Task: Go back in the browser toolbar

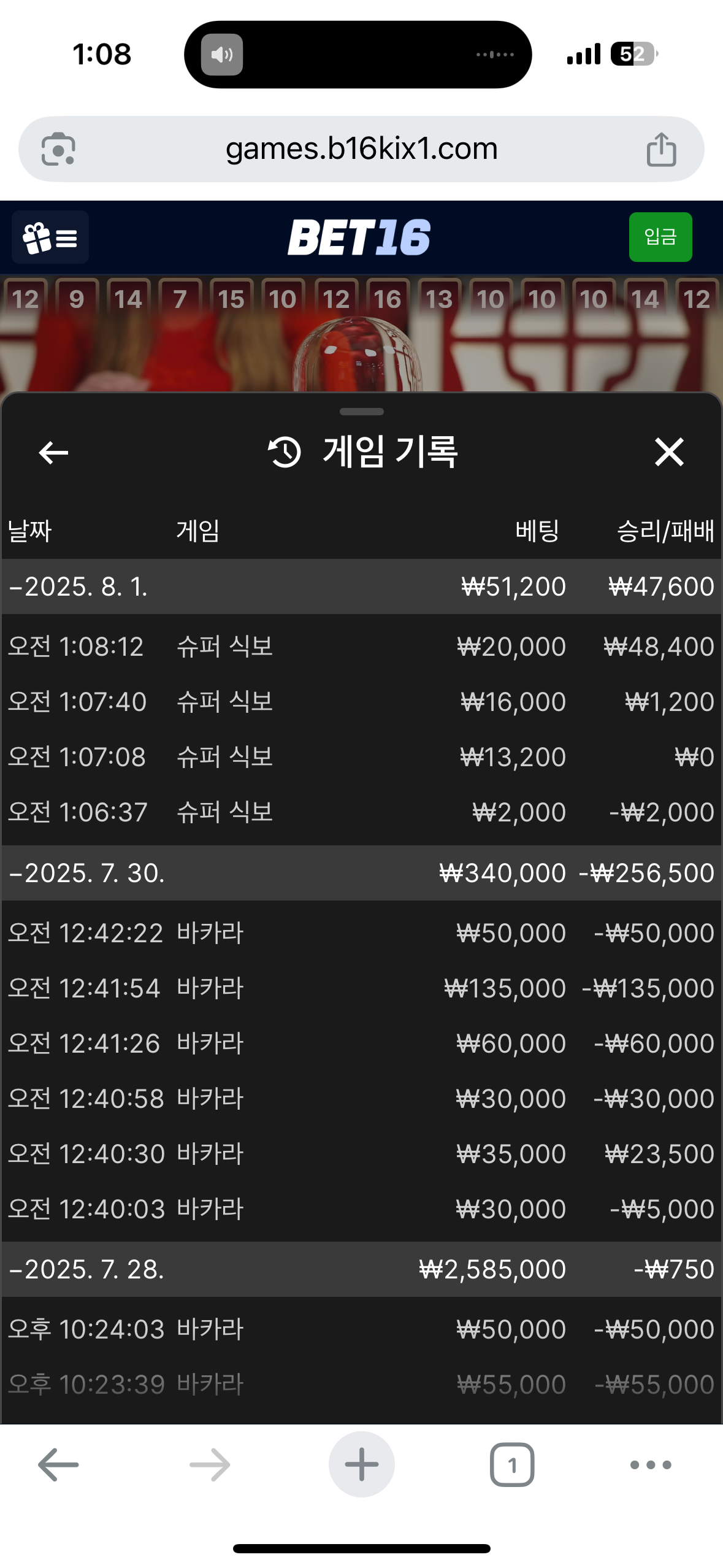Action: click(x=58, y=1464)
